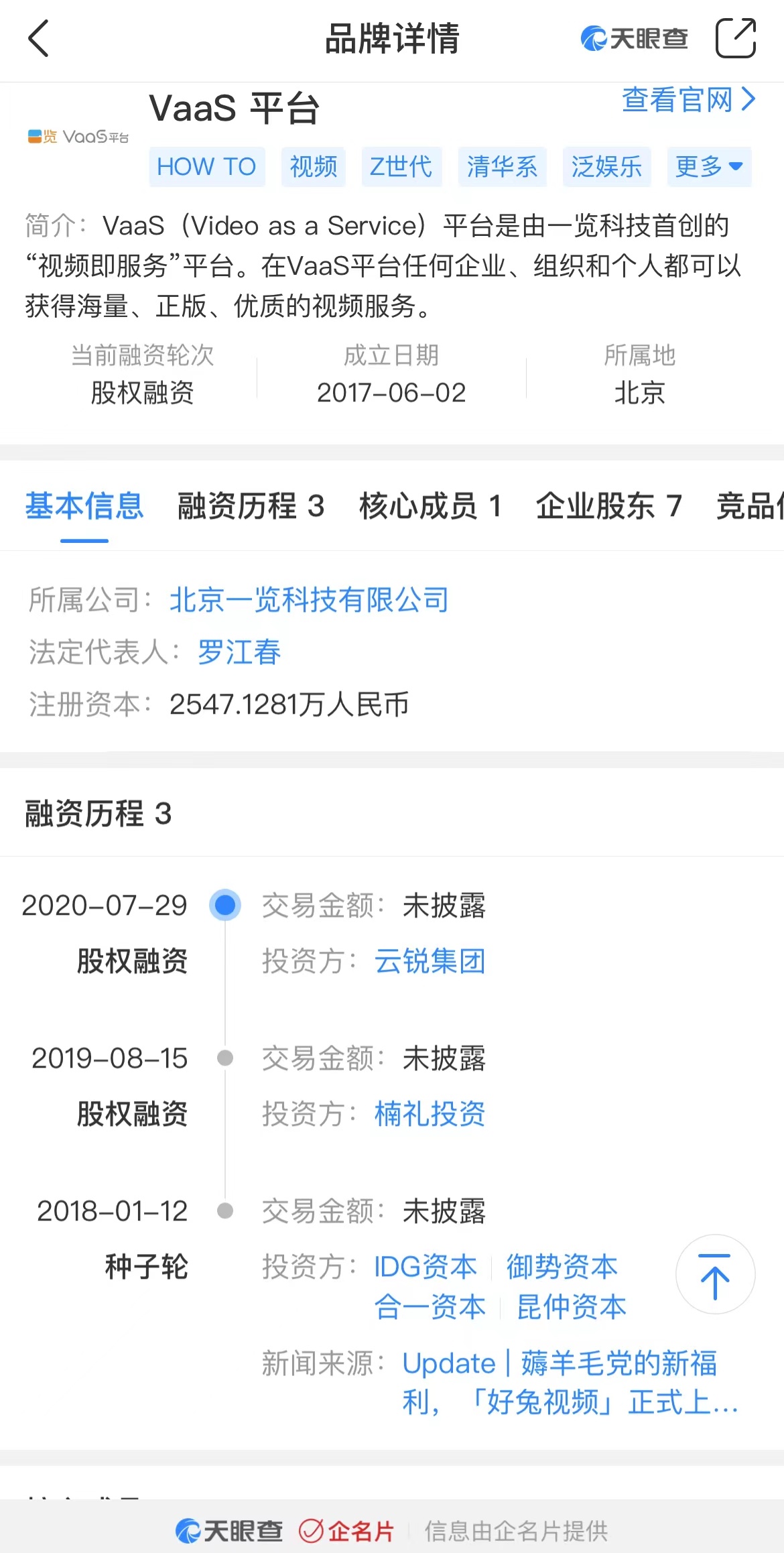
Task: Expand the 更多 tags dropdown
Action: 709,167
